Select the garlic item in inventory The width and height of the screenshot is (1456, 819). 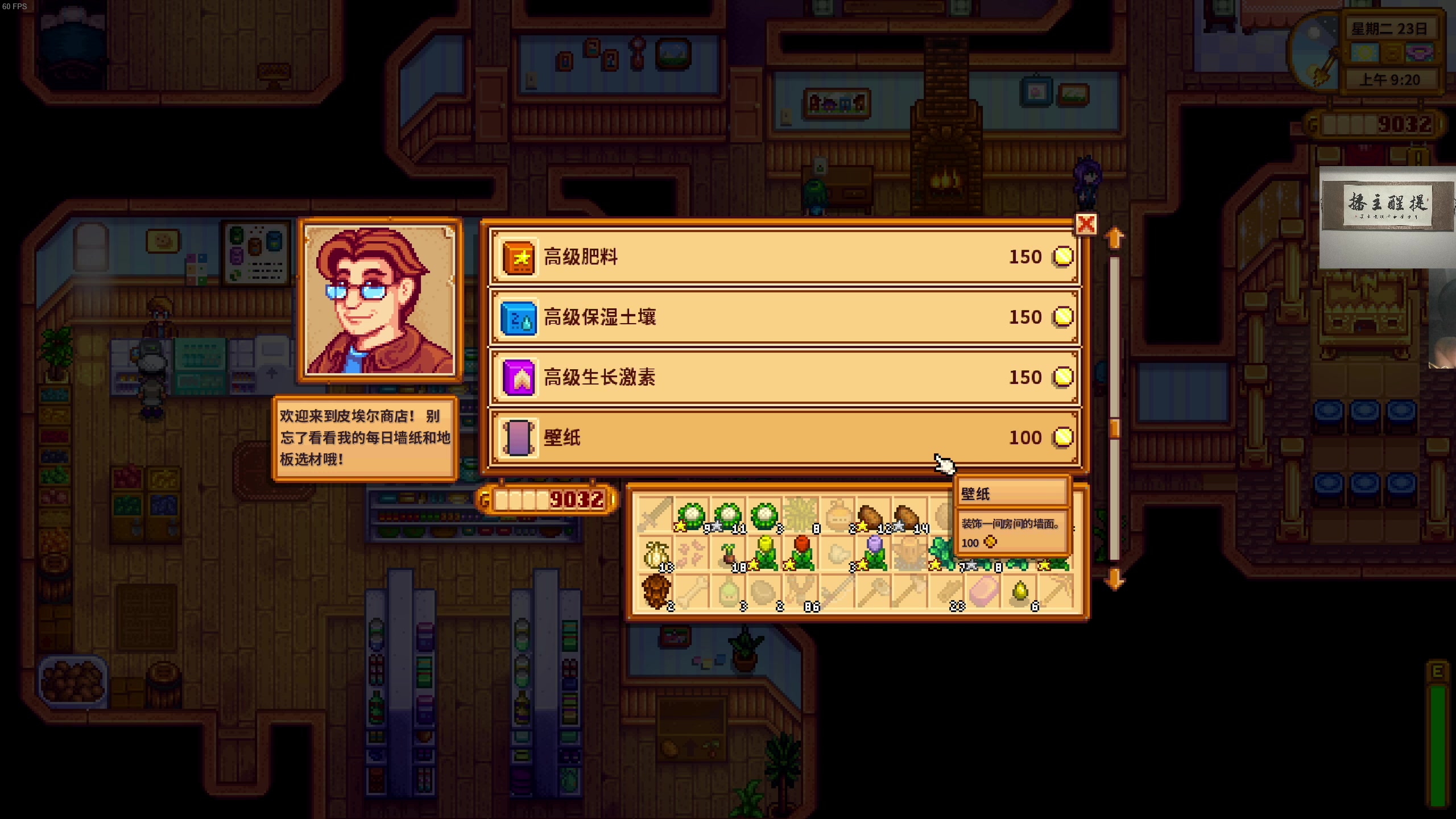pos(656,553)
